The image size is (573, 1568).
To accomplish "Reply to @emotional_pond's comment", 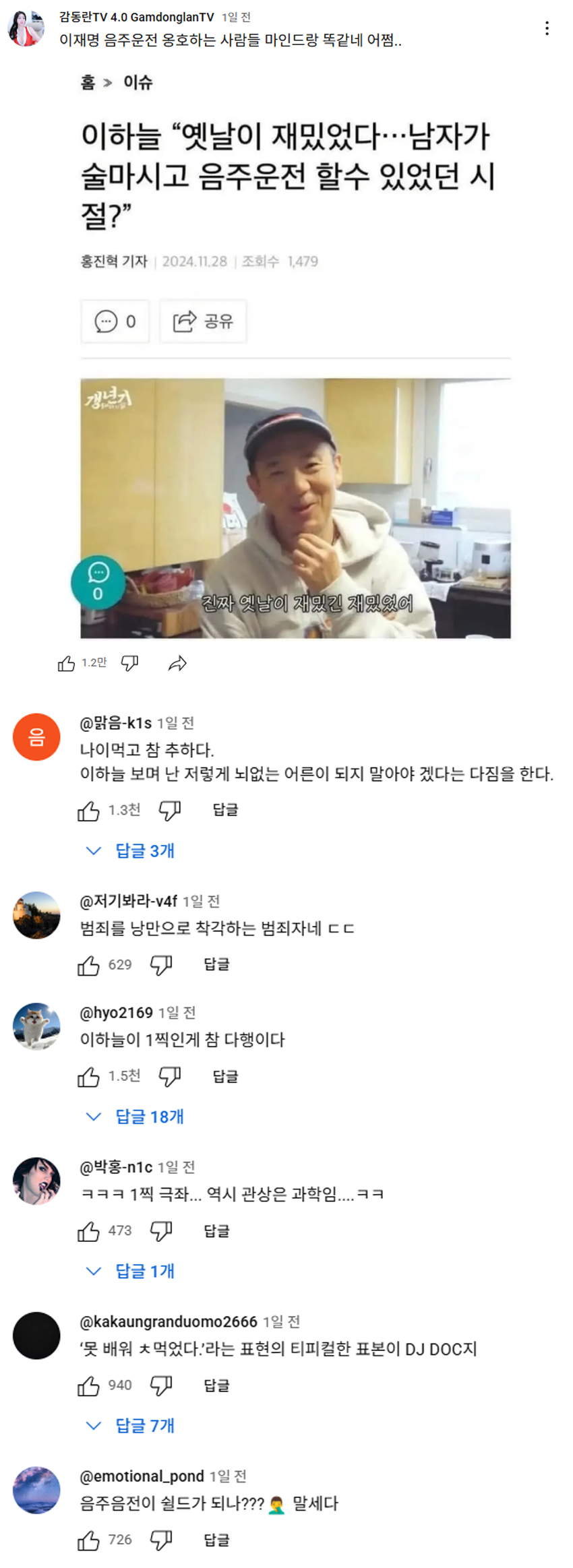I will pos(216,1540).
